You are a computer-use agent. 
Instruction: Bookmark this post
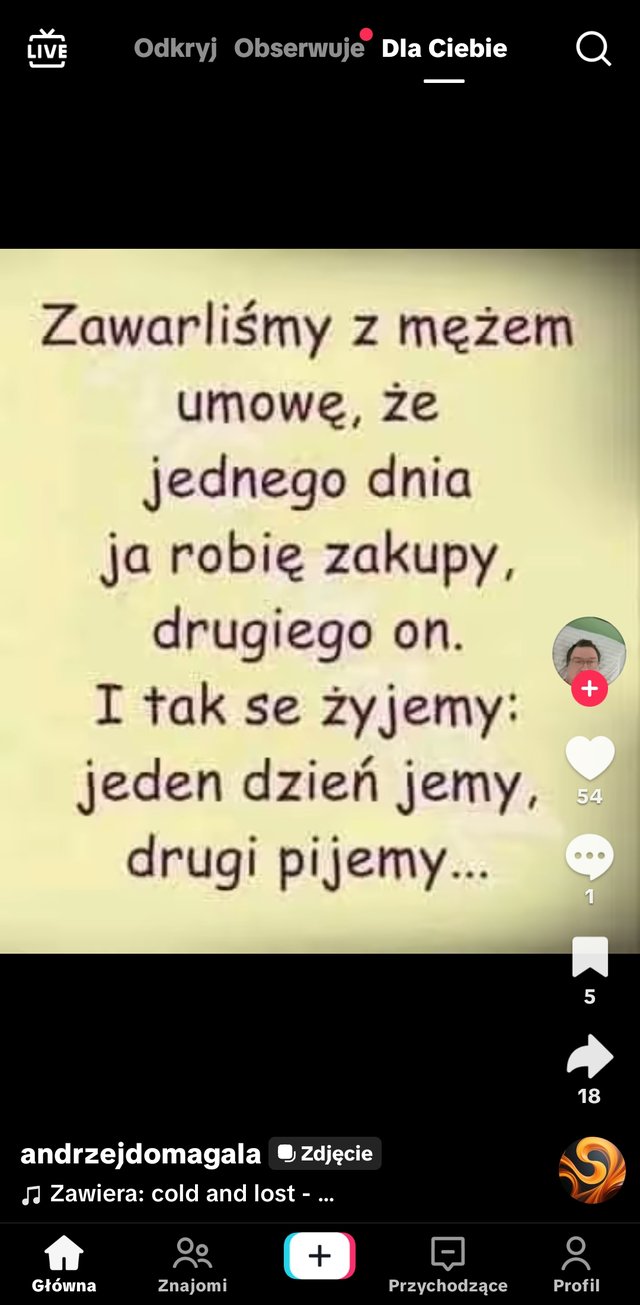click(x=589, y=958)
